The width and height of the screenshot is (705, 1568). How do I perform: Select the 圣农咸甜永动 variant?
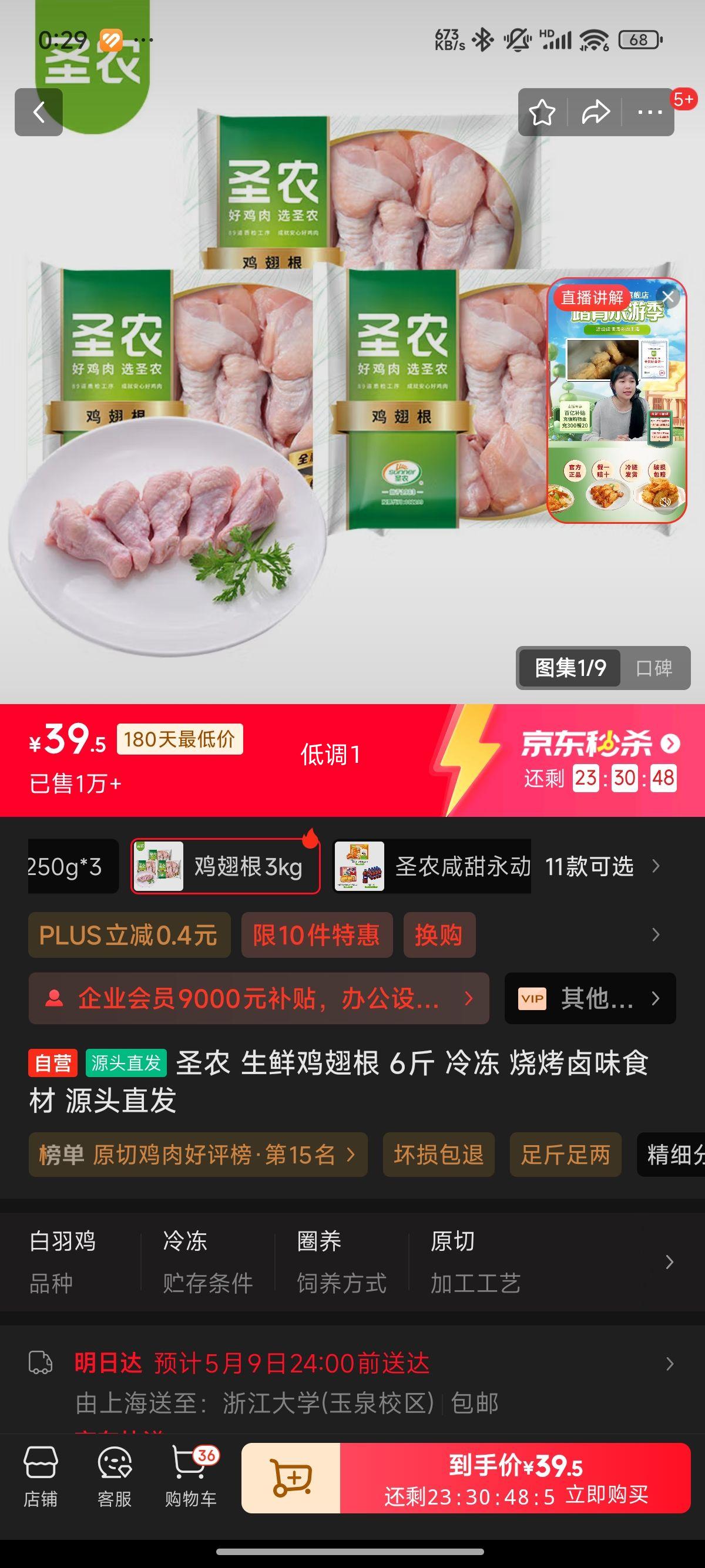point(432,866)
